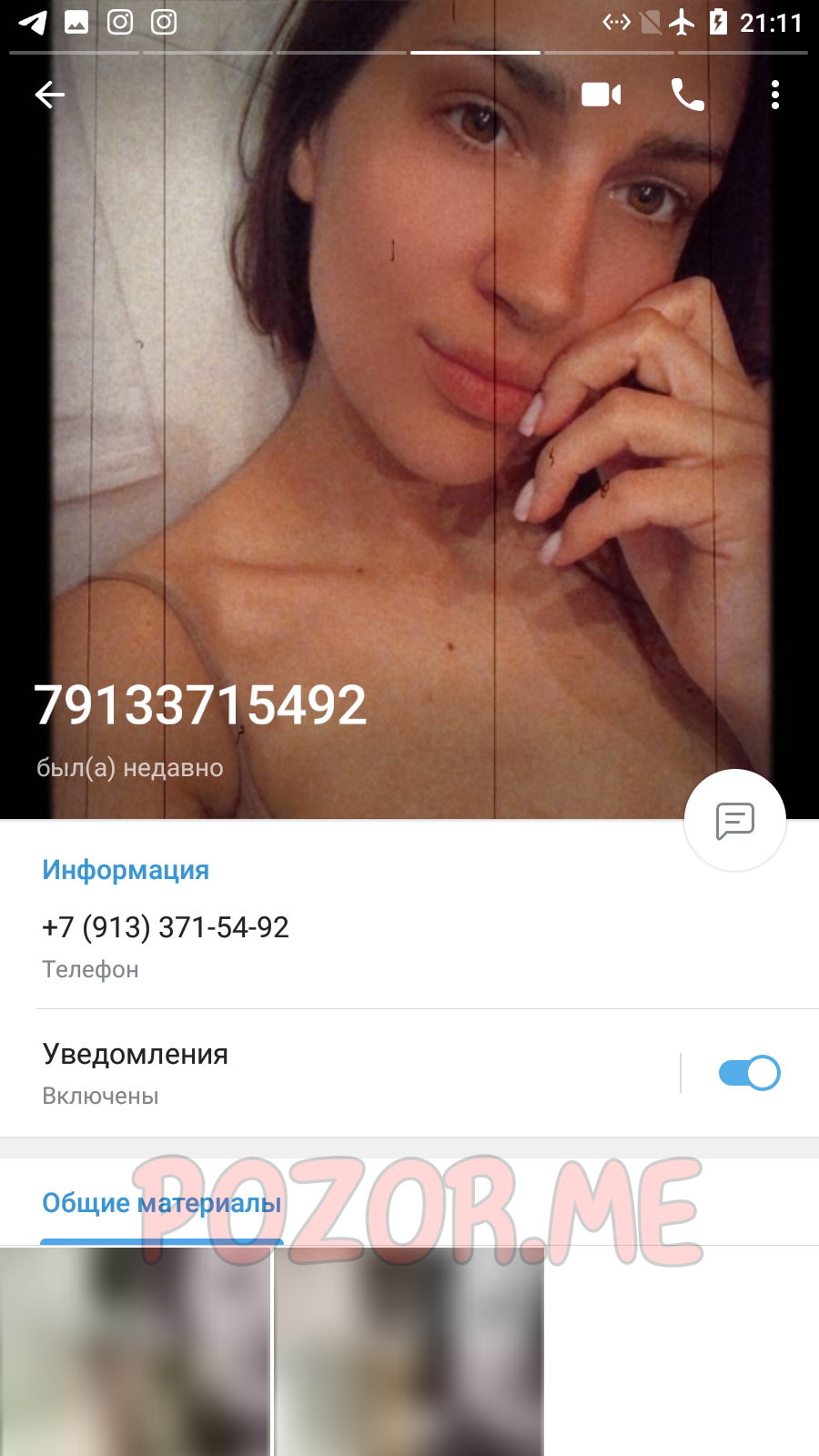Open the three-dot overflow menu
Screen dimensions: 819x1456
[775, 95]
